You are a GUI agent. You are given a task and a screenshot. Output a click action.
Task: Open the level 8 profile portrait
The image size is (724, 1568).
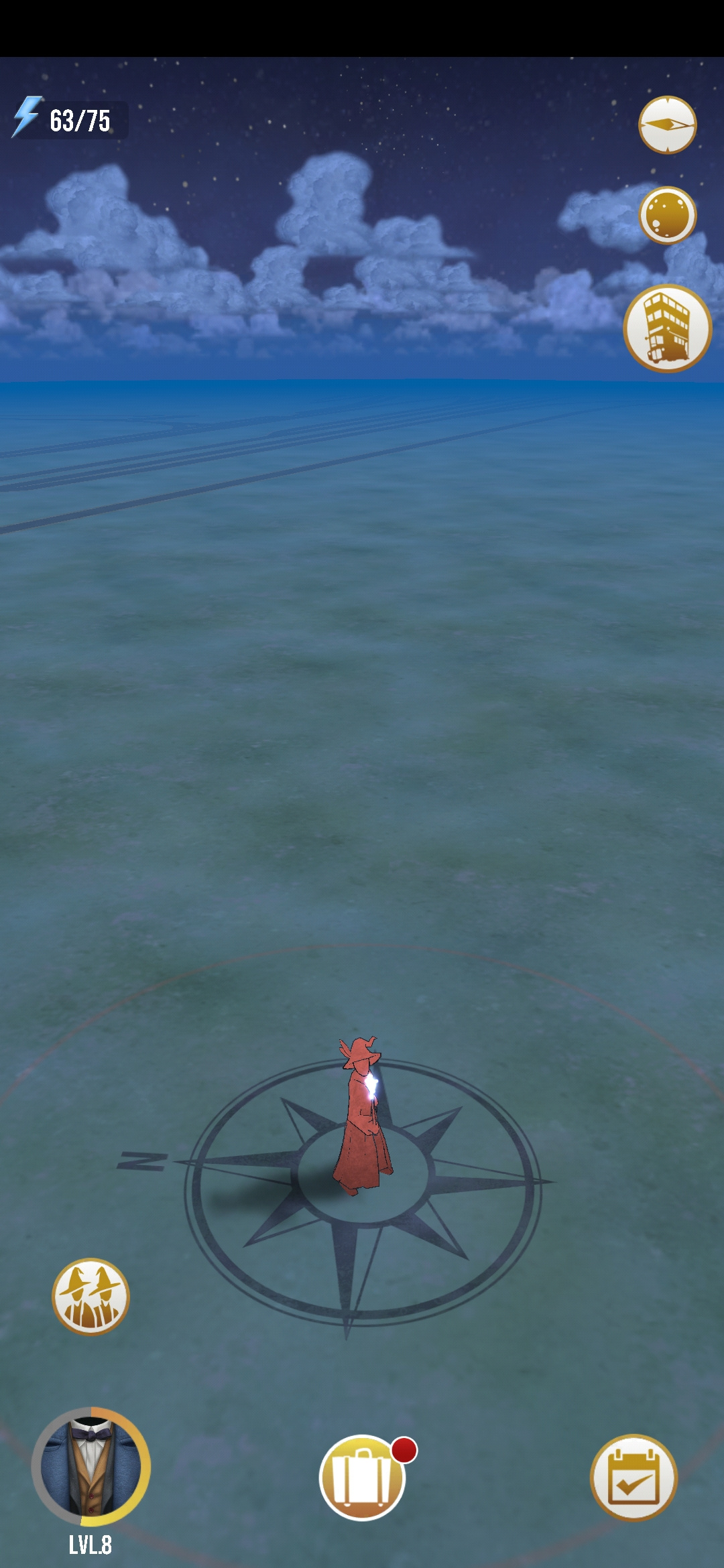point(91,1467)
